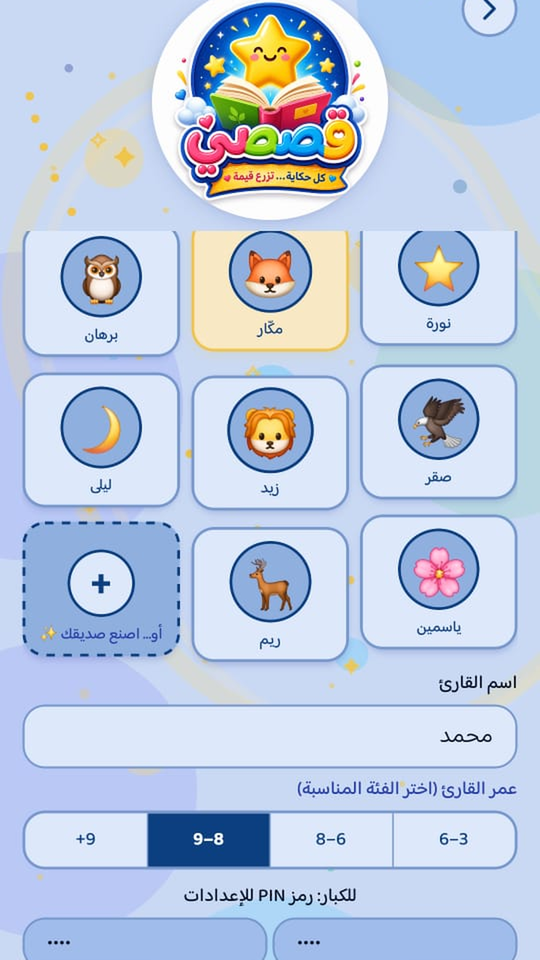540x960 pixels.
Task: Create a custom friend with the plus card
Action: pyautogui.click(x=101, y=589)
